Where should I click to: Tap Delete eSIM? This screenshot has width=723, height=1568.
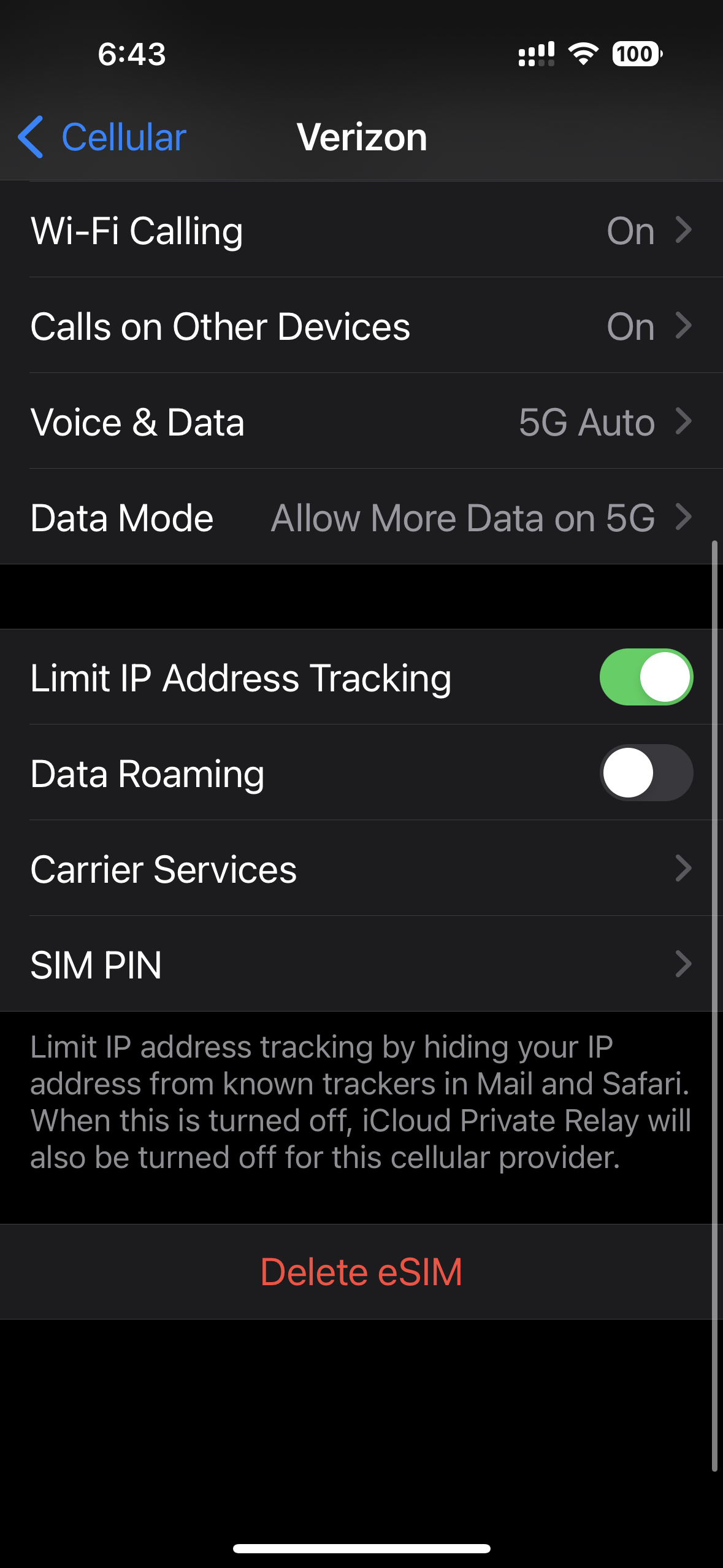[x=361, y=1272]
